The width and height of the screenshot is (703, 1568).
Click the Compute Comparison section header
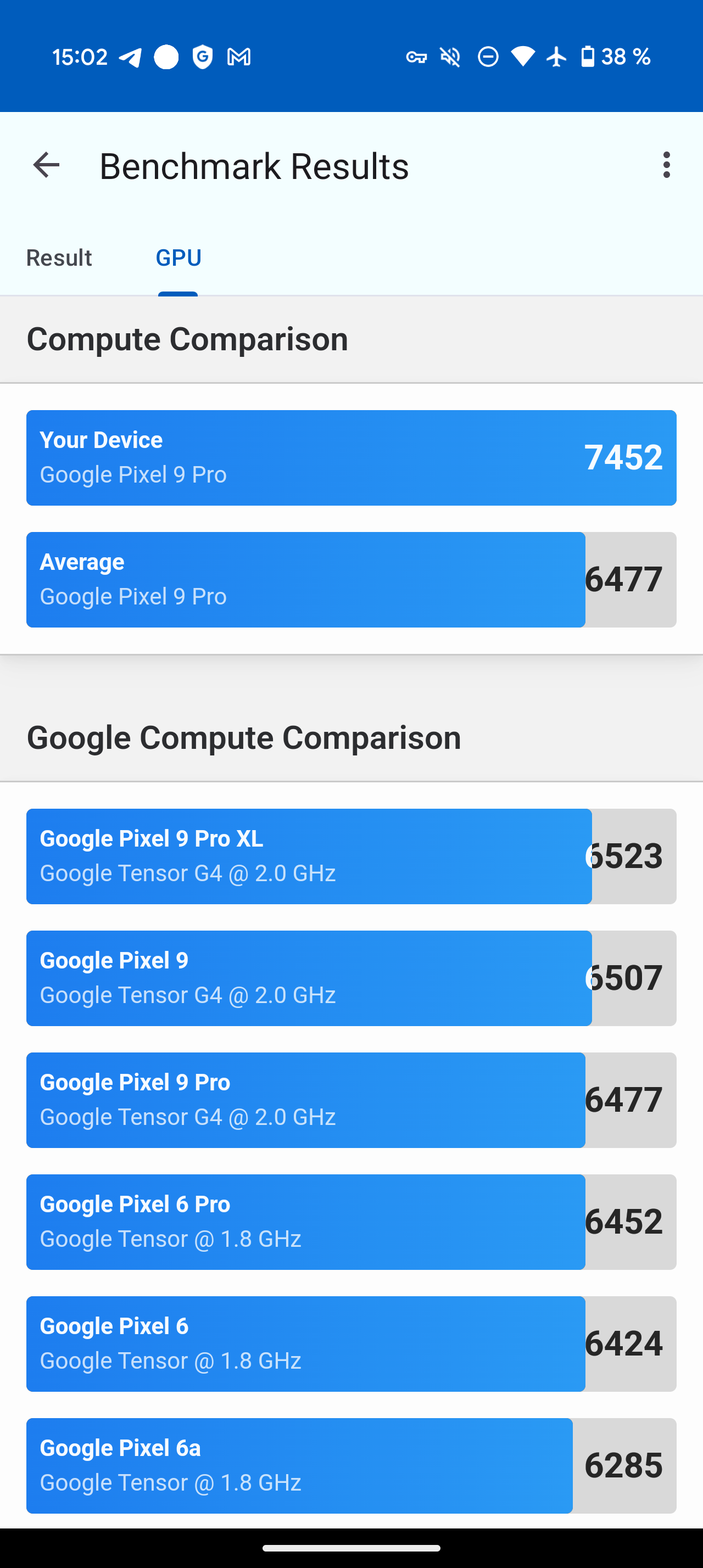tap(187, 338)
